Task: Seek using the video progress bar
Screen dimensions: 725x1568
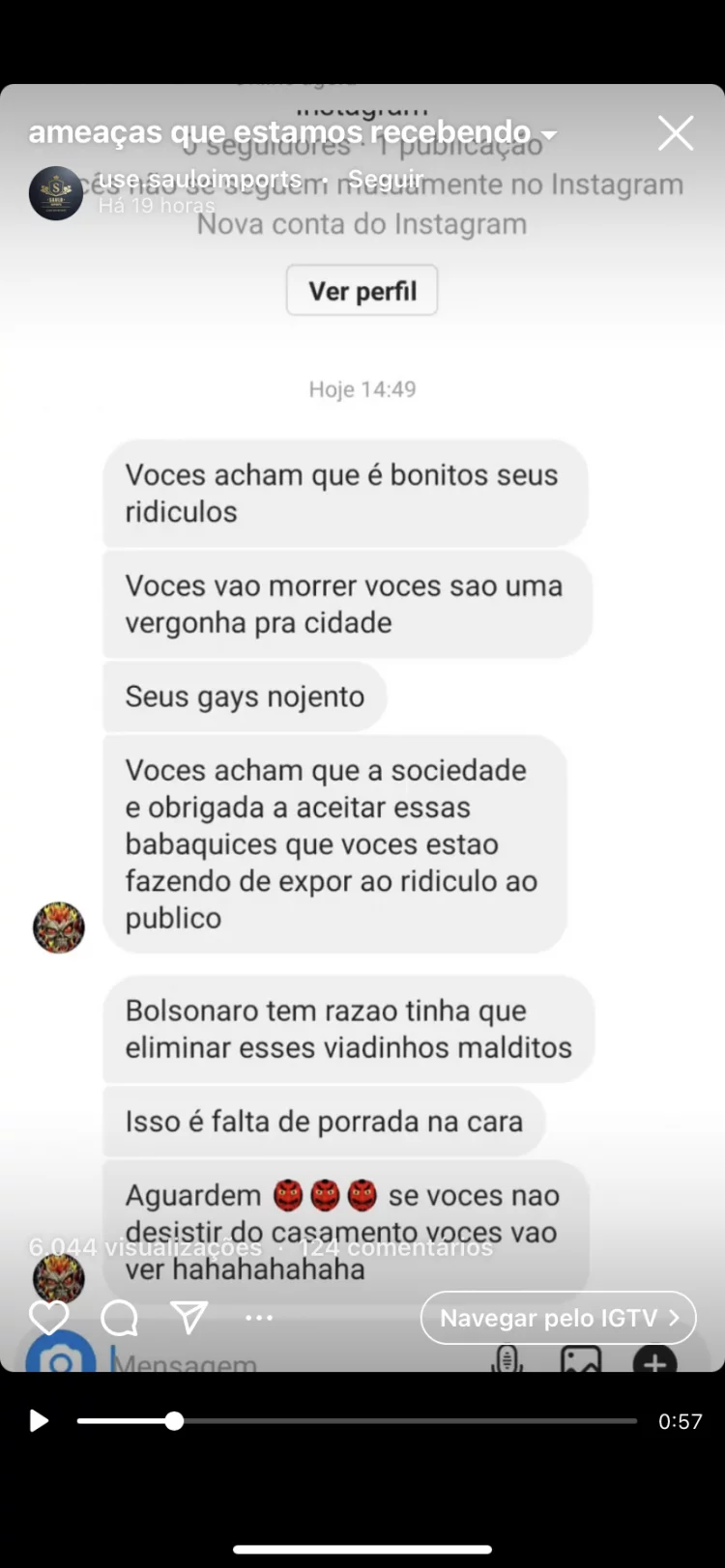Action: [357, 1421]
